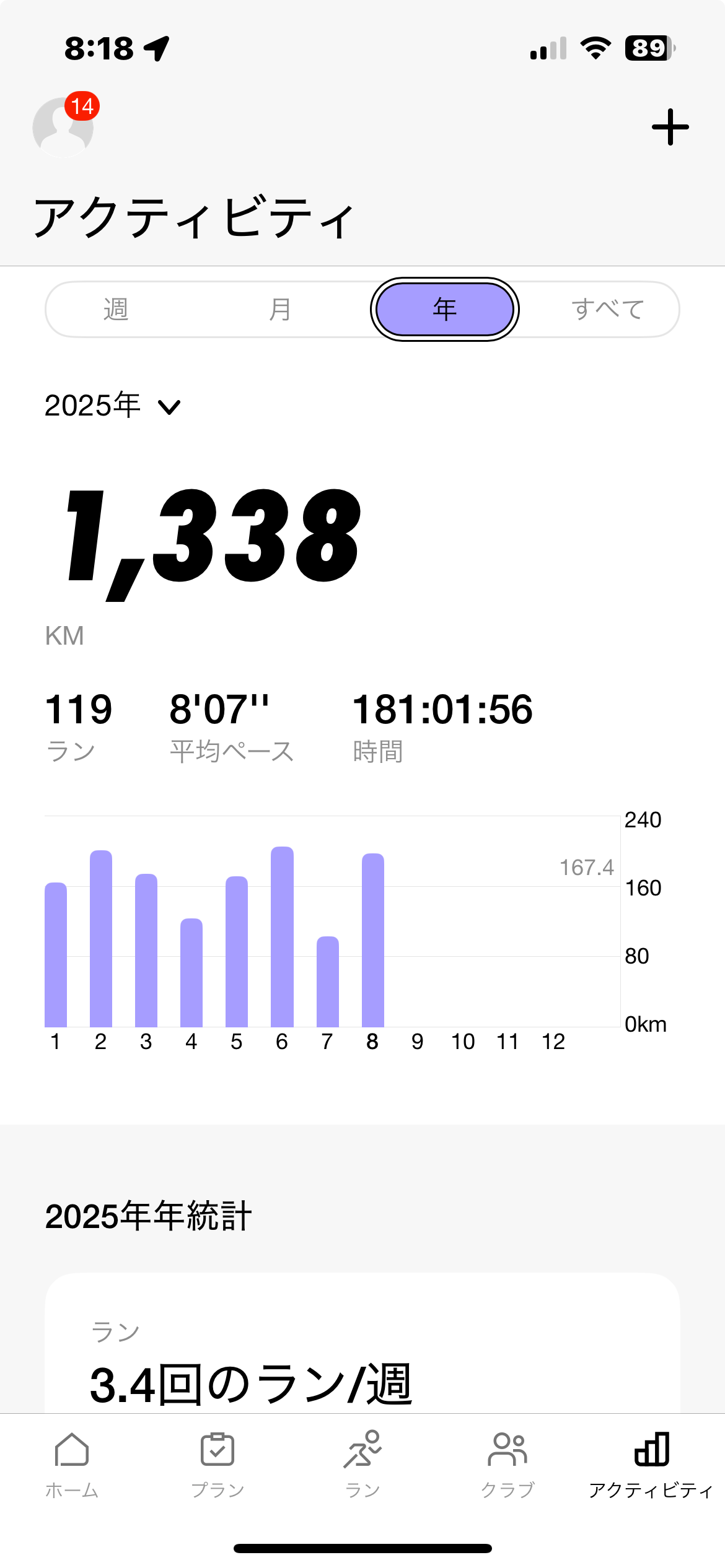725x1568 pixels.
Task: Tap the month 8 bar in chart
Action: tap(373, 940)
